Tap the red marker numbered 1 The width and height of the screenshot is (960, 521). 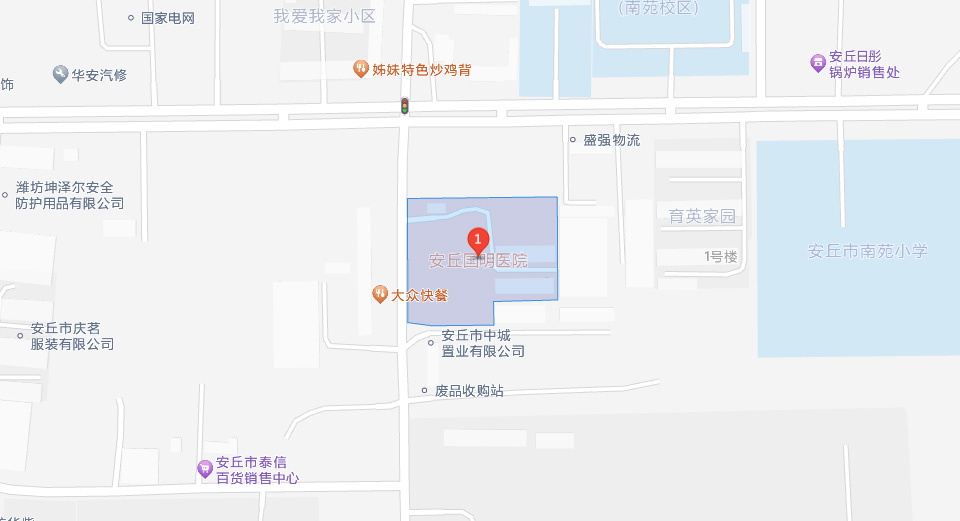(478, 240)
